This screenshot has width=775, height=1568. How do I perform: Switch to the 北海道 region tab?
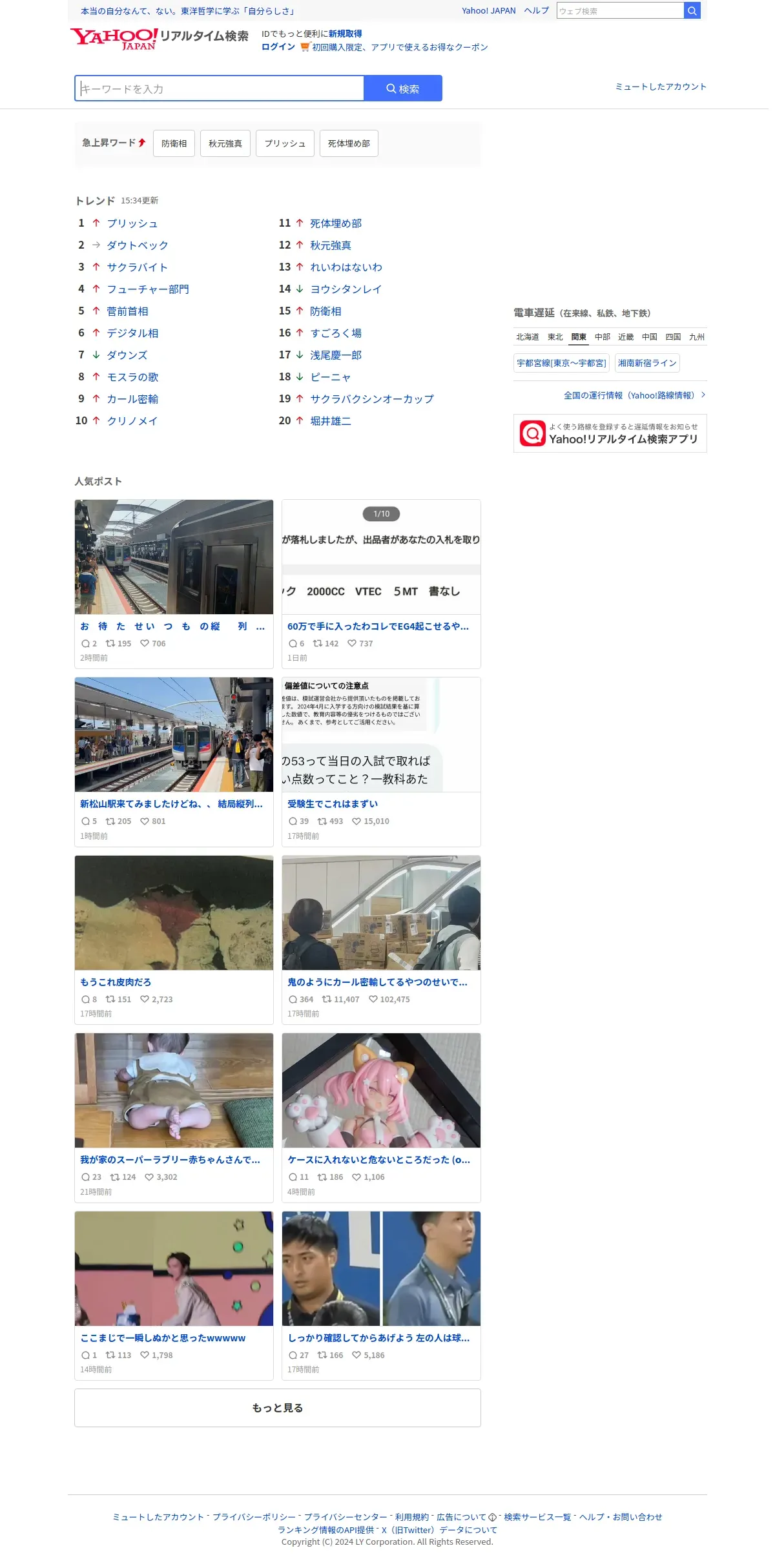click(527, 337)
